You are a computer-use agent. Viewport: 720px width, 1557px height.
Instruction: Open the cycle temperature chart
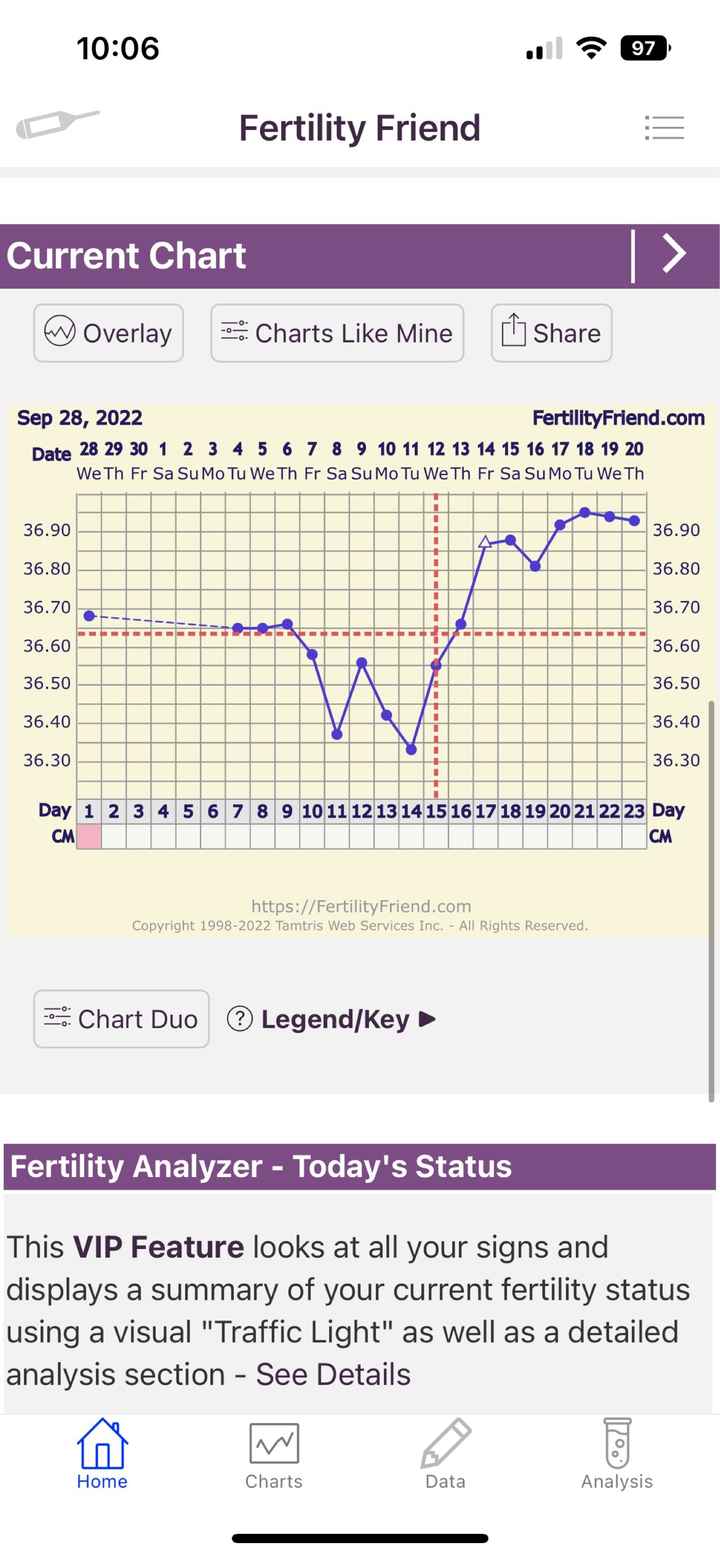[x=360, y=650]
